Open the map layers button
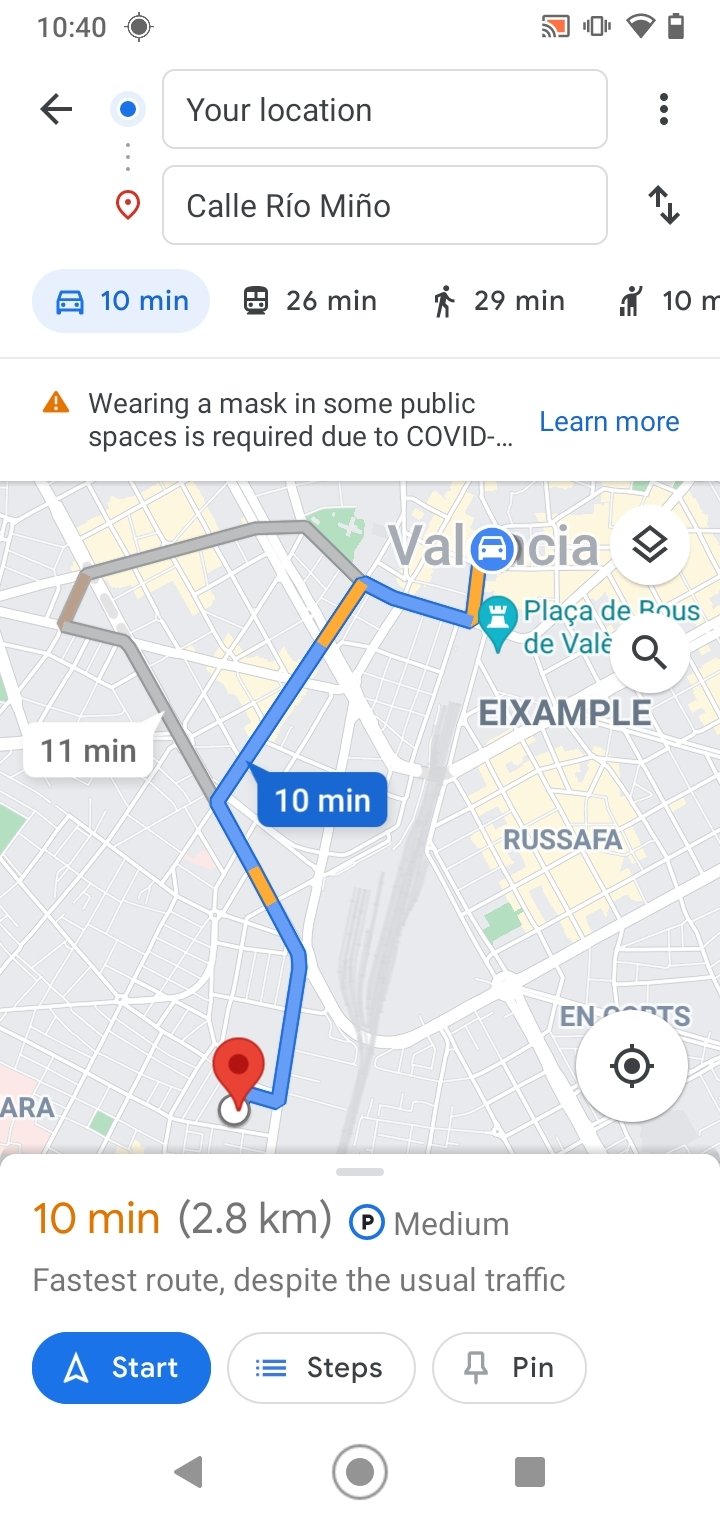Viewport: 720px width, 1520px height. 649,546
